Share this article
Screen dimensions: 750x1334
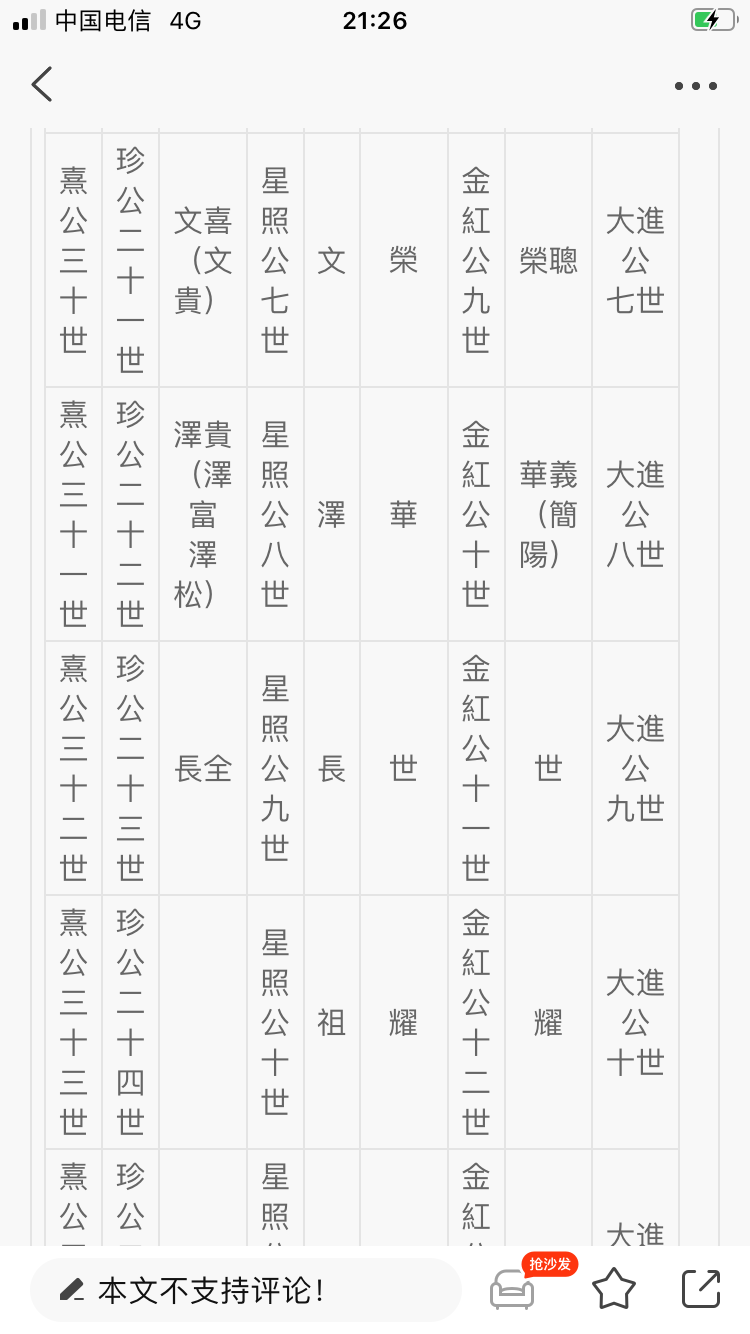(x=701, y=1289)
